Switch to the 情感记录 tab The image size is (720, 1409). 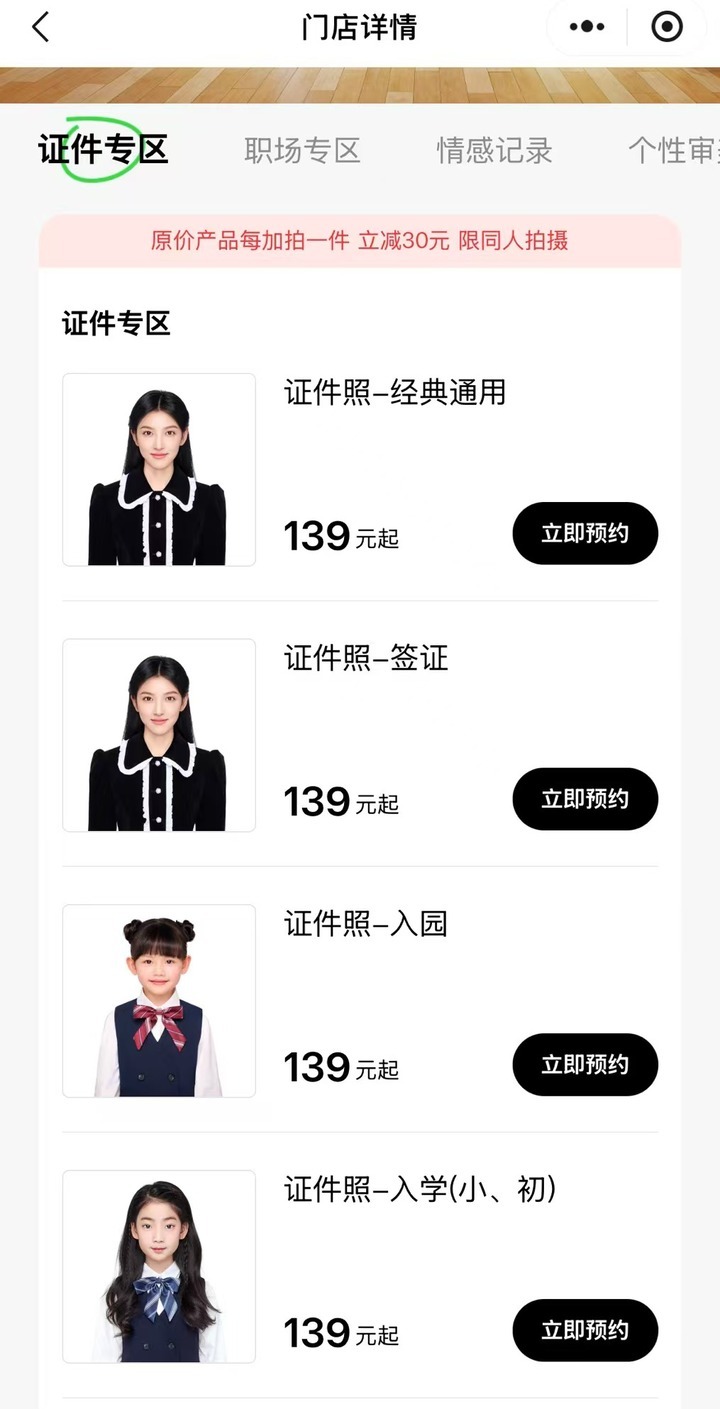pyautogui.click(x=494, y=150)
